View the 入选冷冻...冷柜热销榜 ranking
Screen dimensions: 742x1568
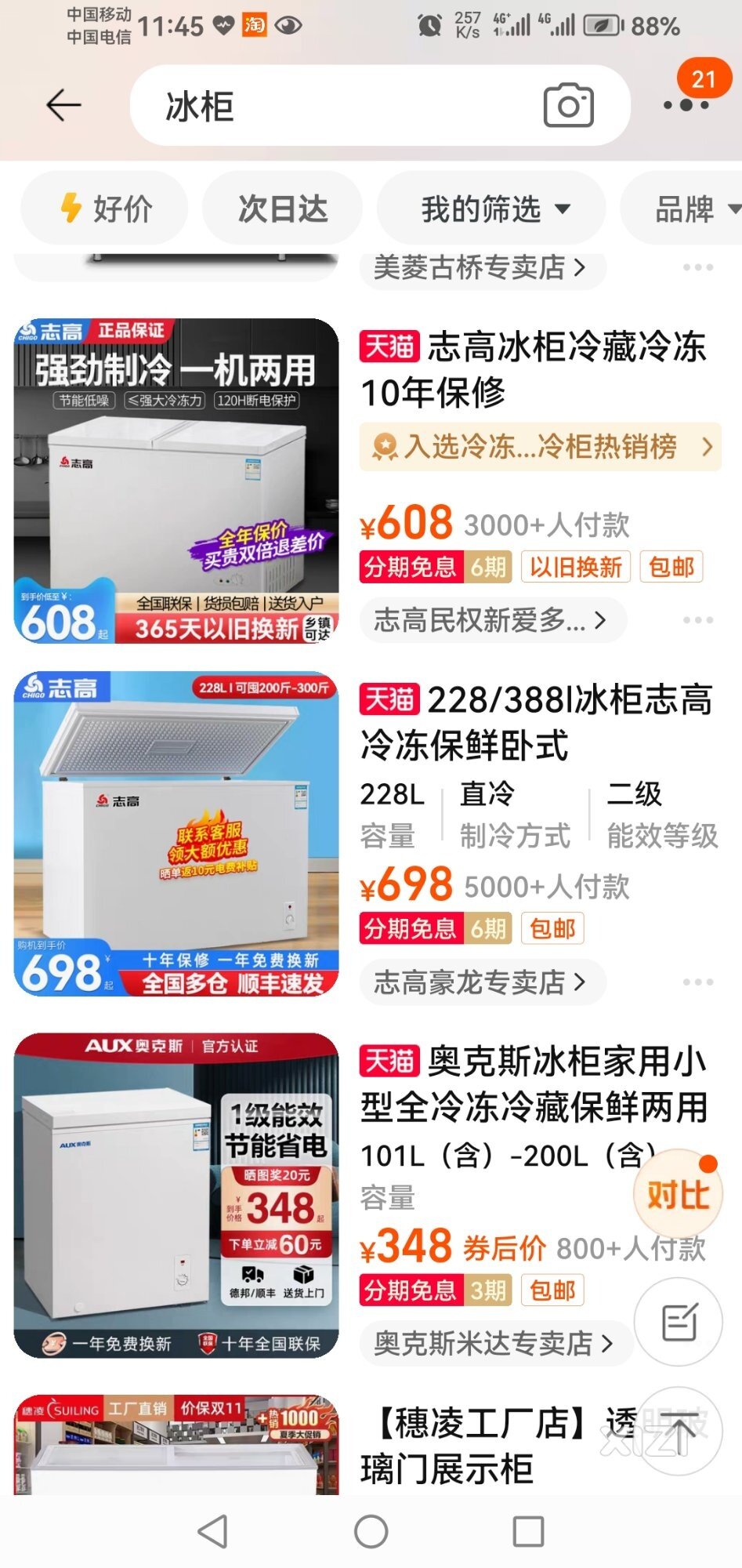[540, 447]
